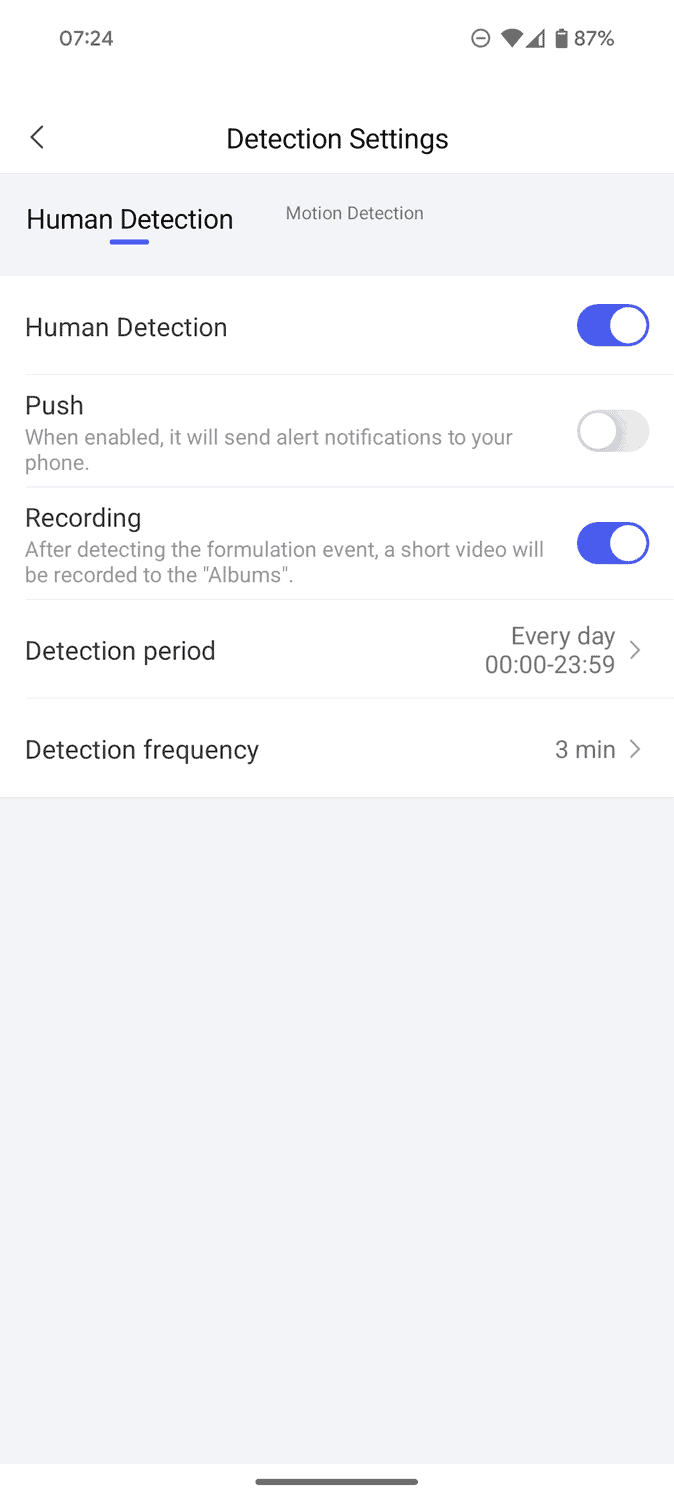Open Detection period settings
The height and width of the screenshot is (1500, 674).
pyautogui.click(x=337, y=650)
